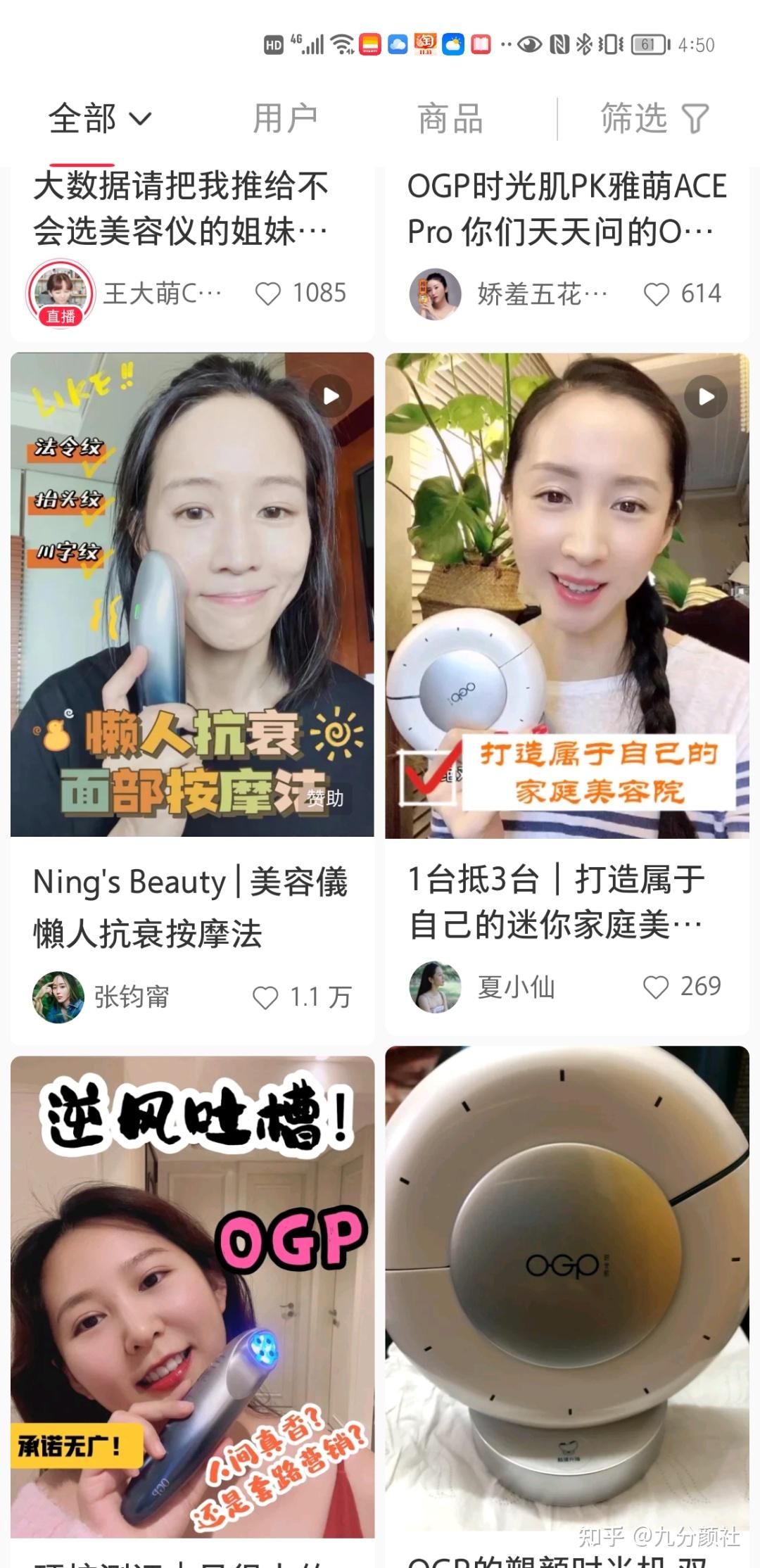The width and height of the screenshot is (760, 1568).
Task: Collapse the 全部 filter chevron
Action: 138,120
